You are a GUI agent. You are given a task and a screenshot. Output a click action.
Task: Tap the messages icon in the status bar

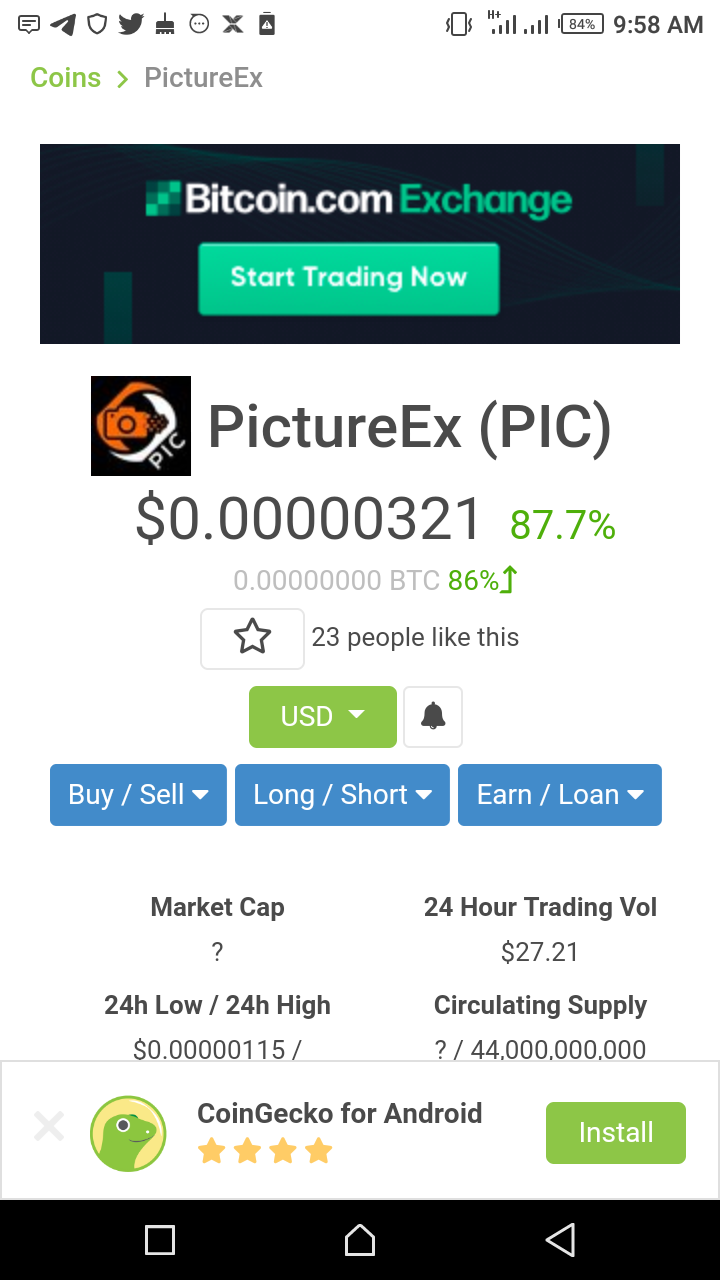[x=29, y=23]
